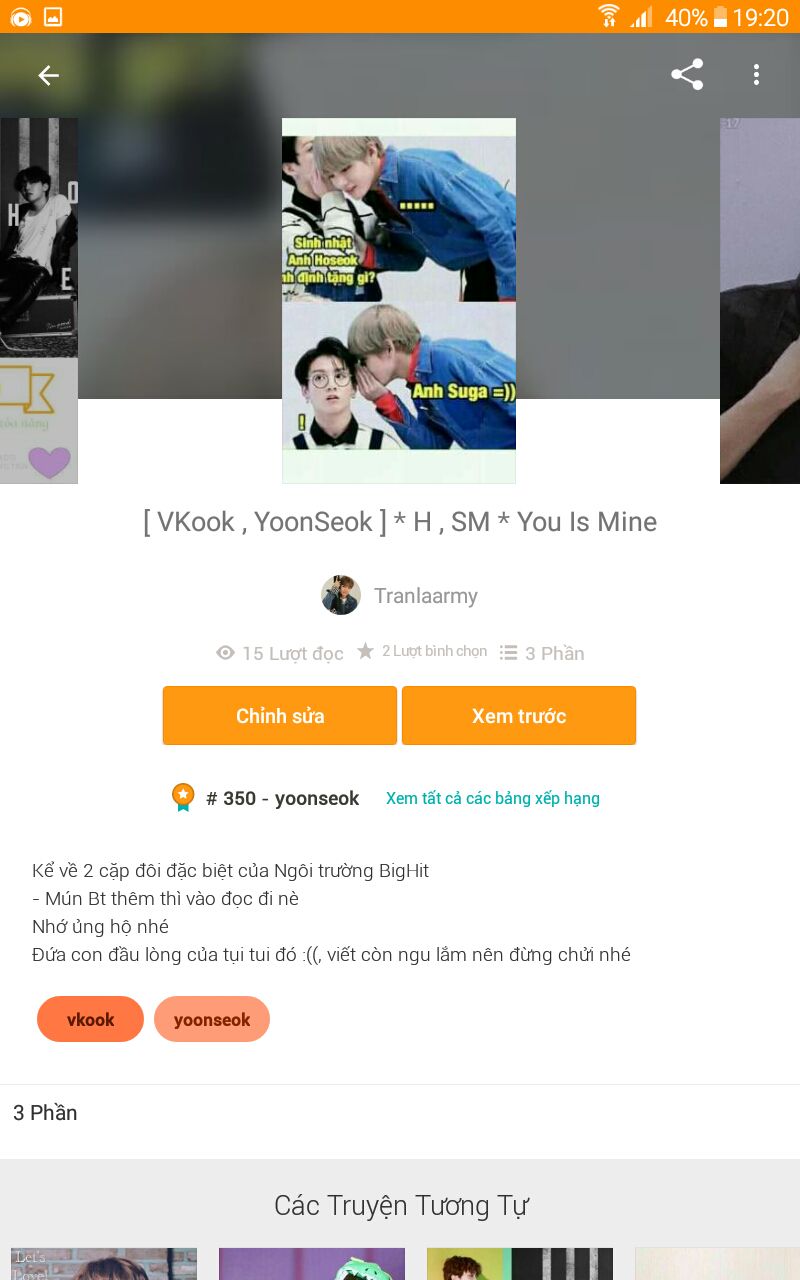Tap the Chỉnh sửa button
Image resolution: width=800 pixels, height=1280 pixels.
pyautogui.click(x=280, y=716)
